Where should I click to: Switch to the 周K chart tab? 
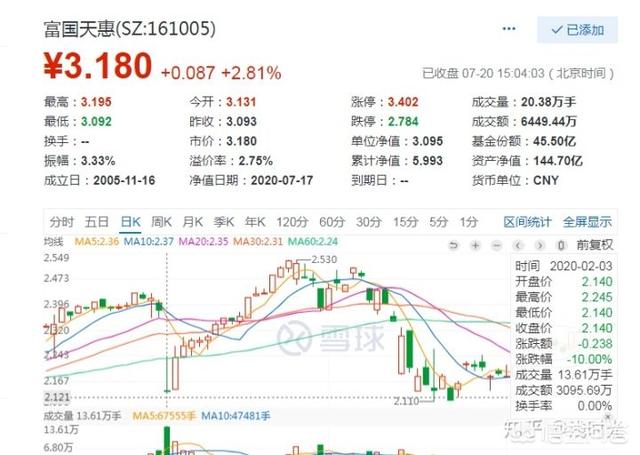tap(161, 222)
